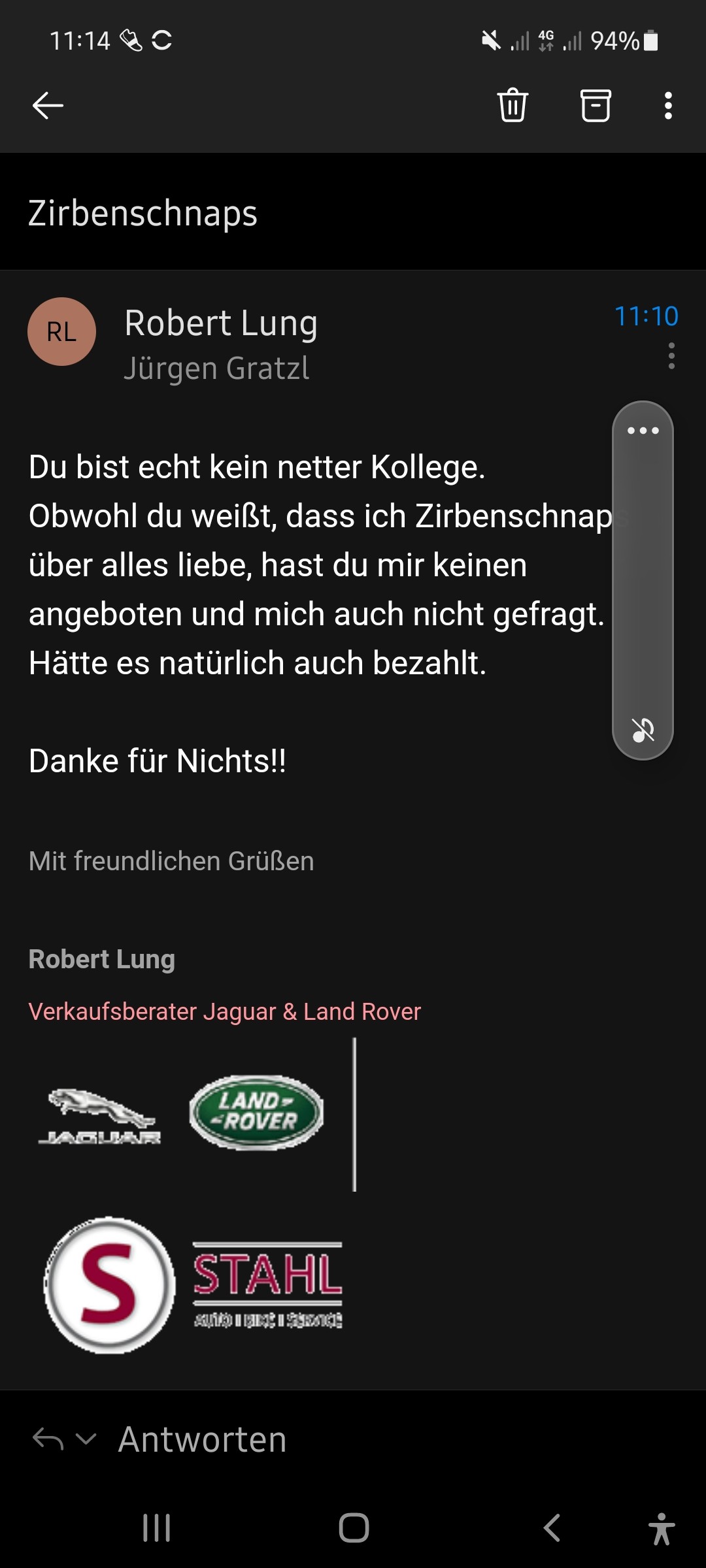Open the accessibility shortcut button

pyautogui.click(x=662, y=1528)
